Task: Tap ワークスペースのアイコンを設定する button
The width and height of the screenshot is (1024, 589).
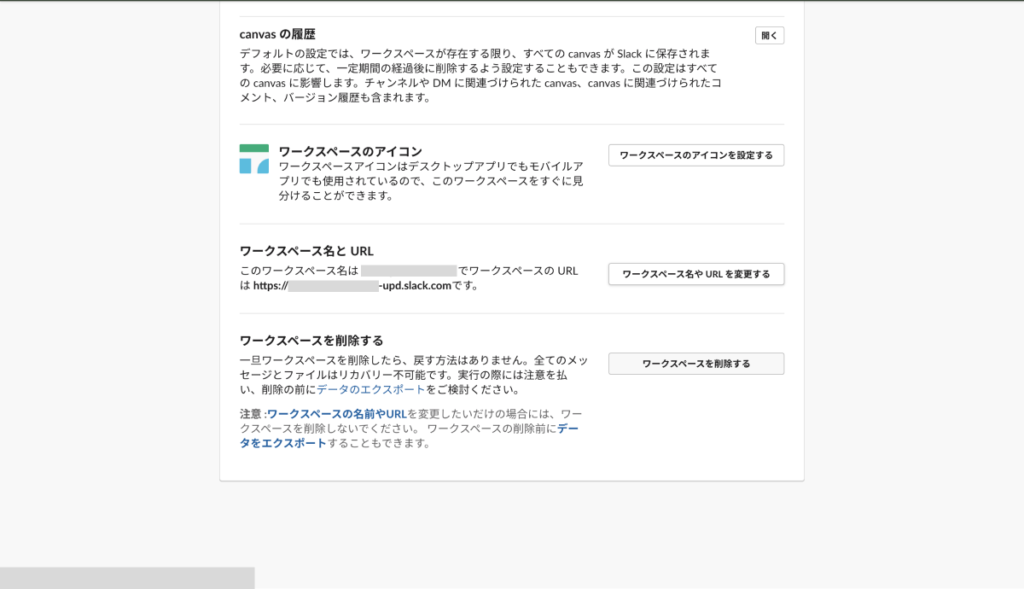Action: (x=696, y=155)
